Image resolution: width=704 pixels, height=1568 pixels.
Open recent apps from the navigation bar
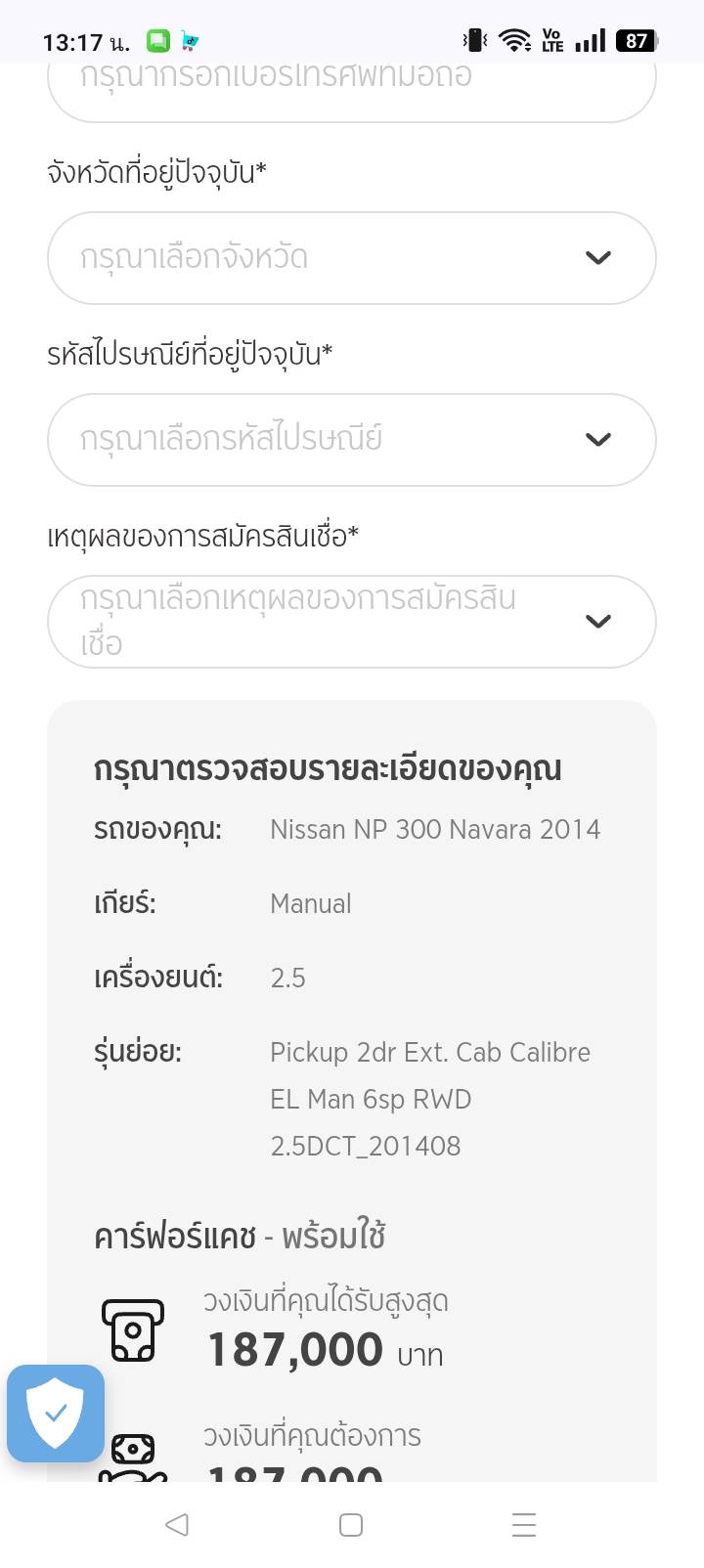pos(524,1525)
